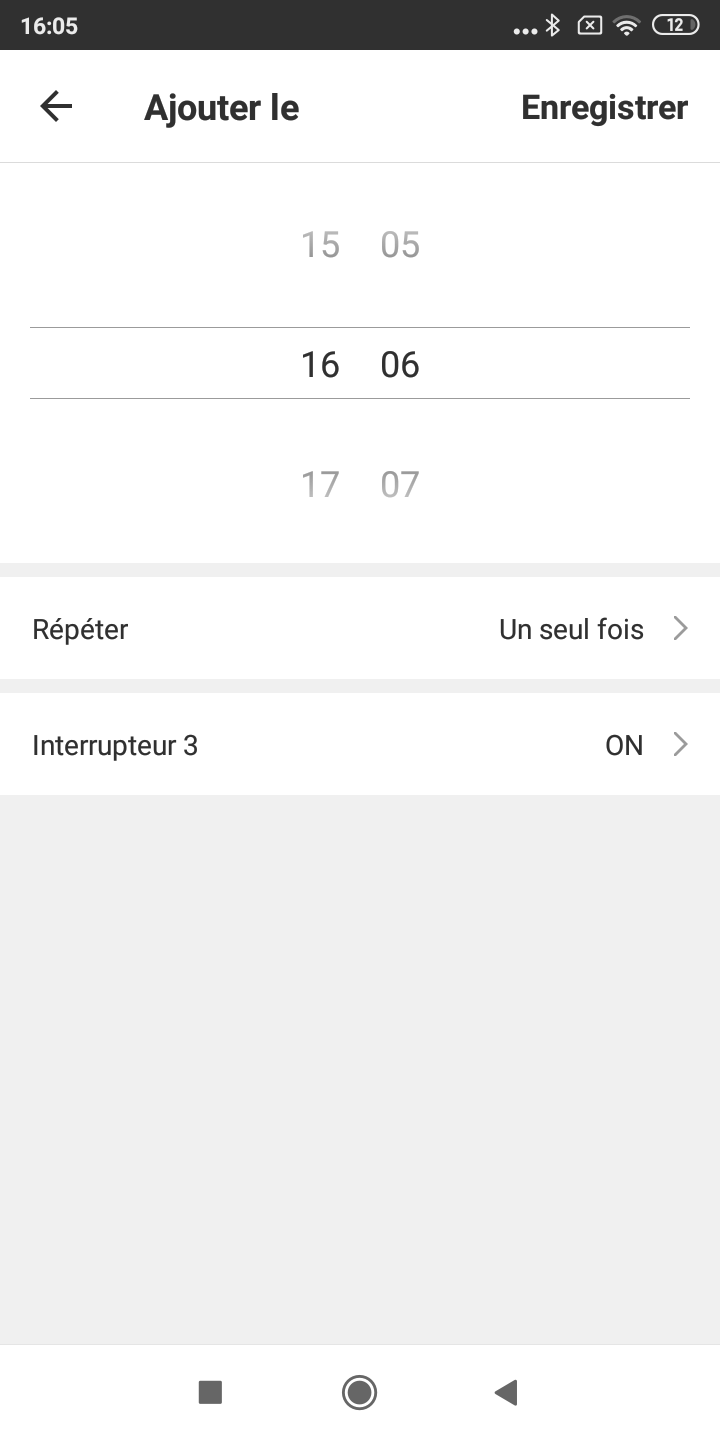
Task: Go back using the top arrow
Action: 56,107
